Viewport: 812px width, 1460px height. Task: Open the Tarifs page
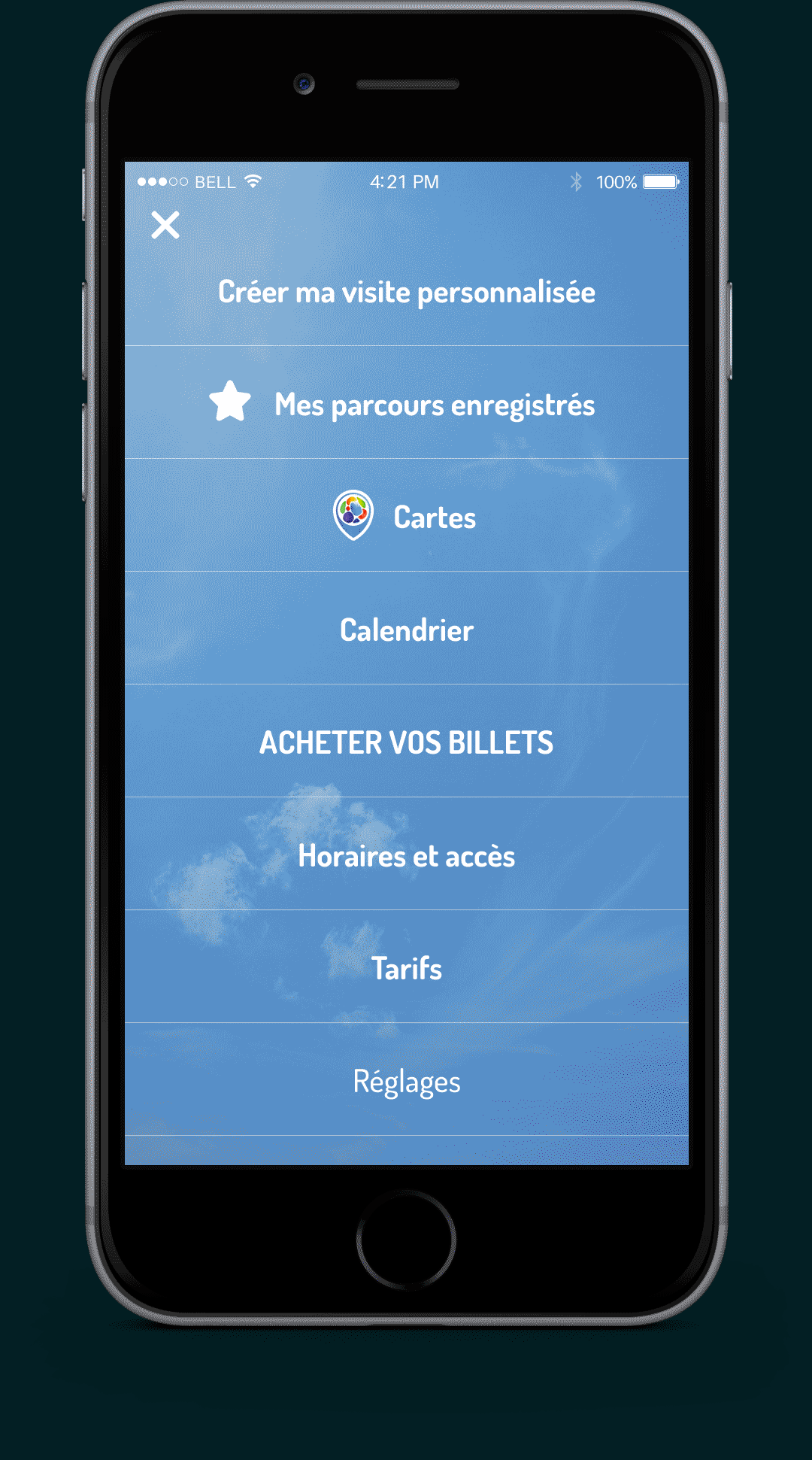point(406,969)
